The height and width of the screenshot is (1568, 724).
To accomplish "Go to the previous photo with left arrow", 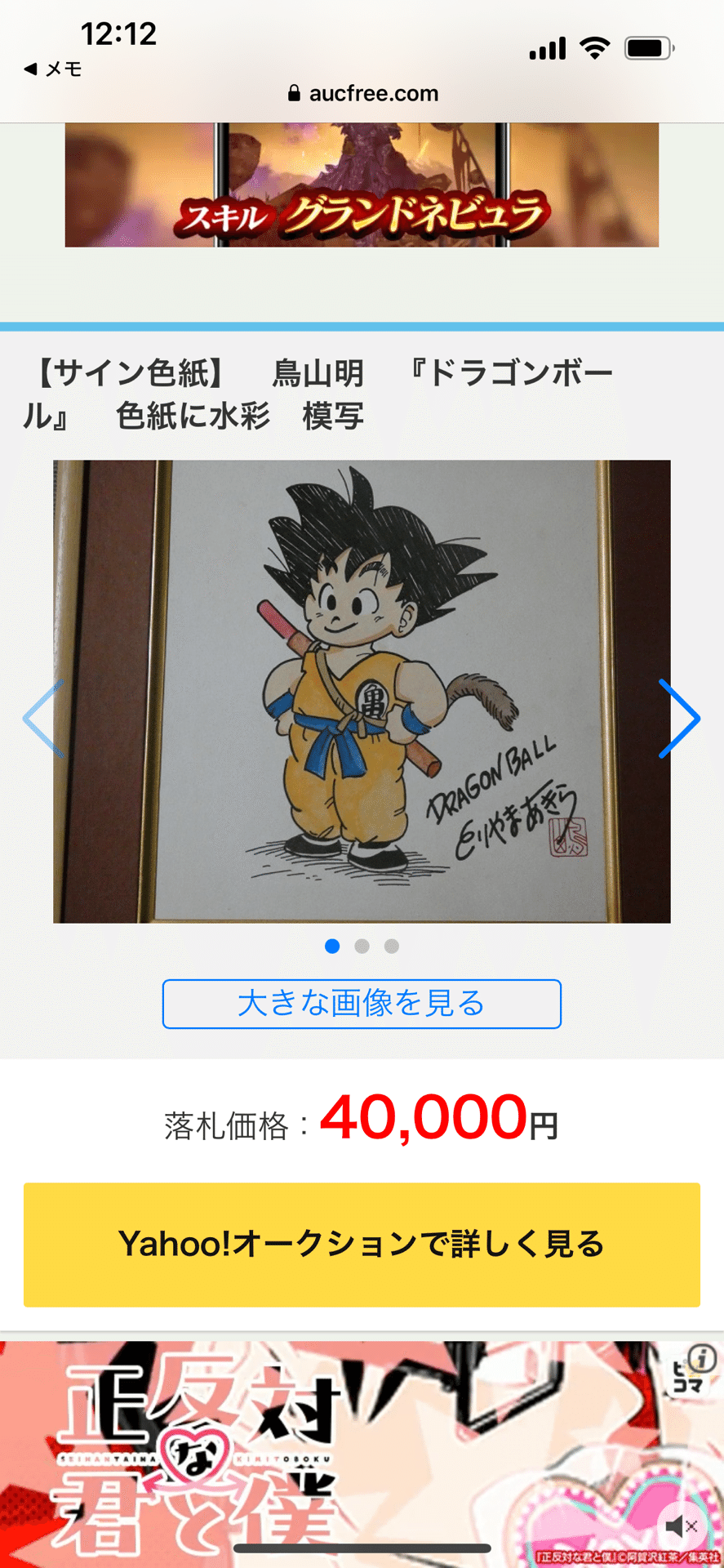I will 41,719.
